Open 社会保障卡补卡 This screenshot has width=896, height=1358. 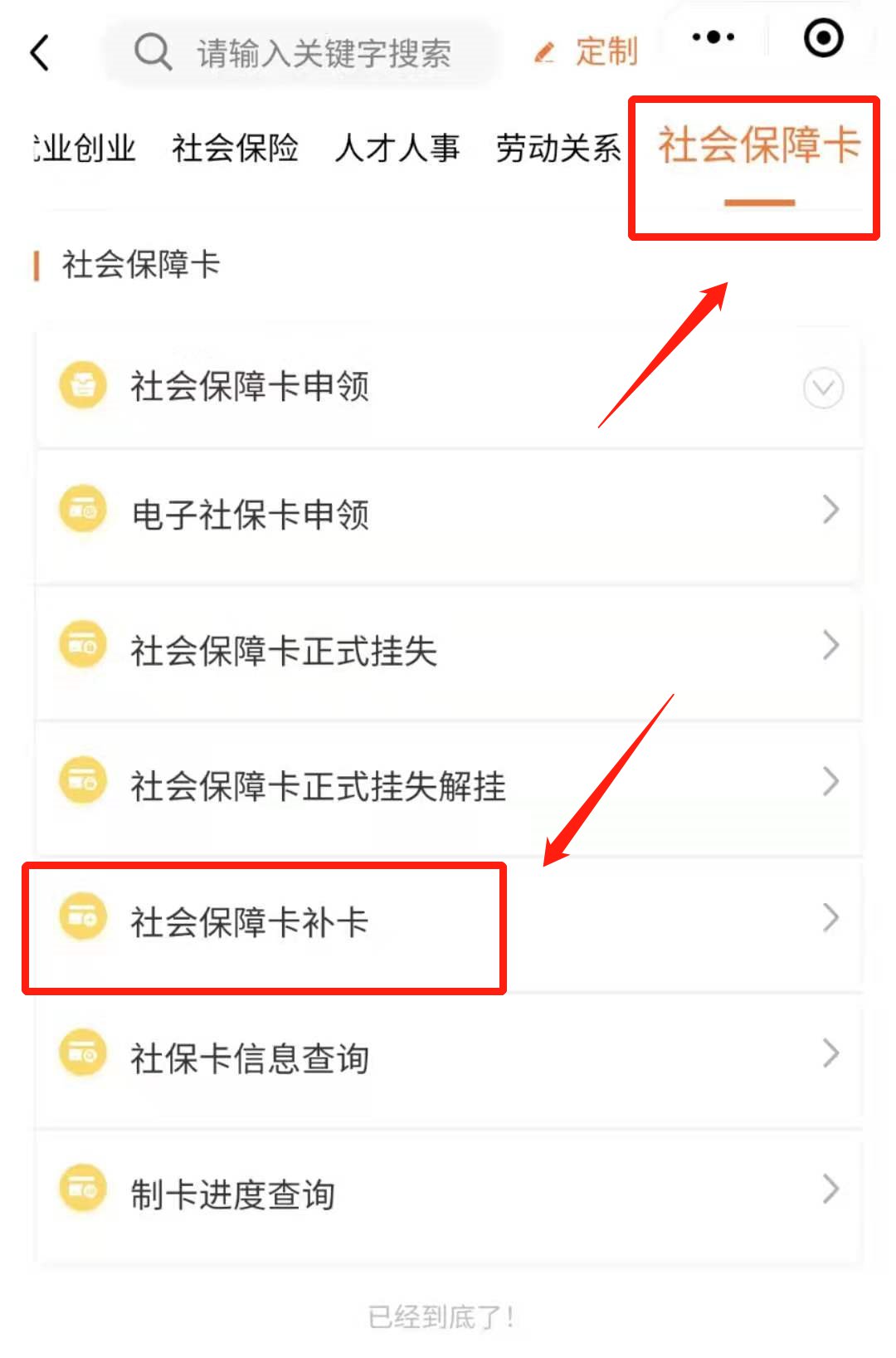(x=448, y=922)
